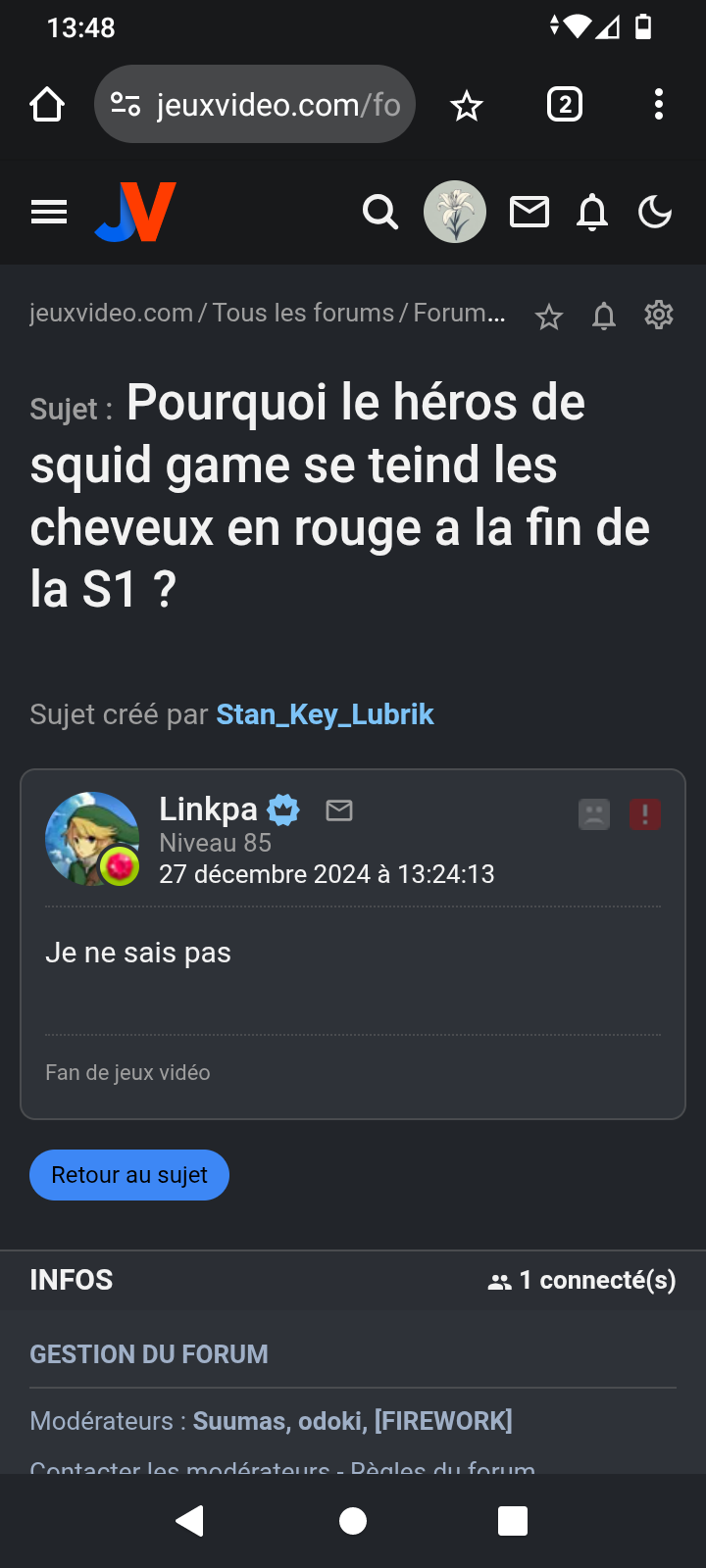
Task: Open Stan_Key_Lubrik's profile
Action: tap(325, 714)
